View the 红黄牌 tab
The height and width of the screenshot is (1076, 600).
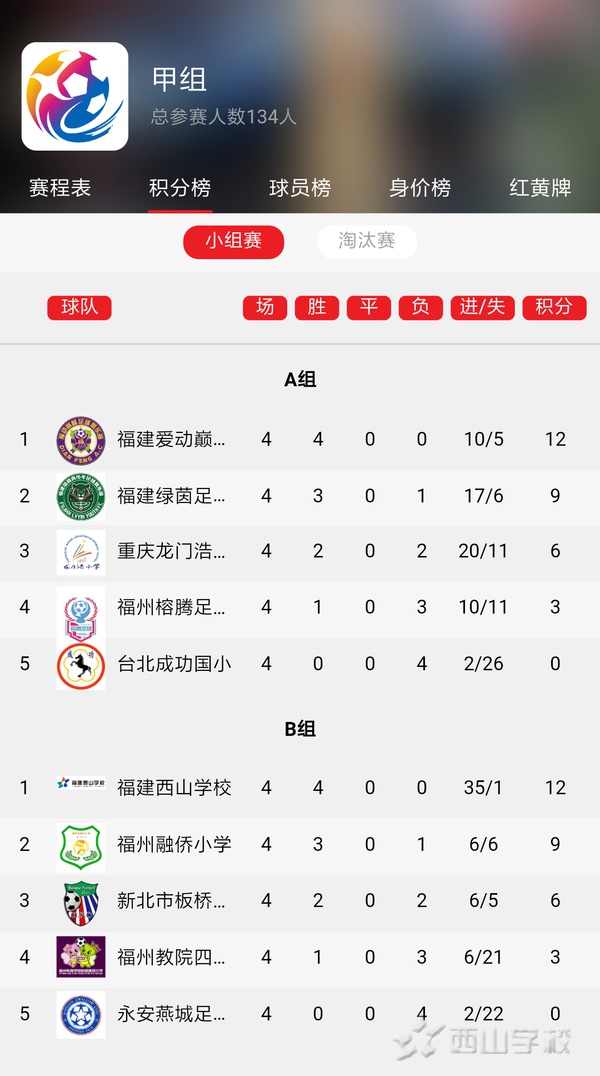(540, 187)
